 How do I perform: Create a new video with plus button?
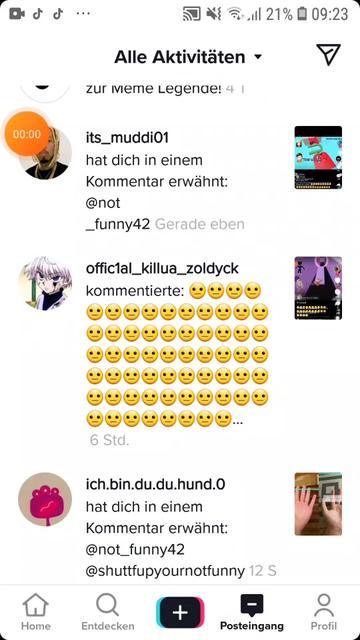coord(180,613)
